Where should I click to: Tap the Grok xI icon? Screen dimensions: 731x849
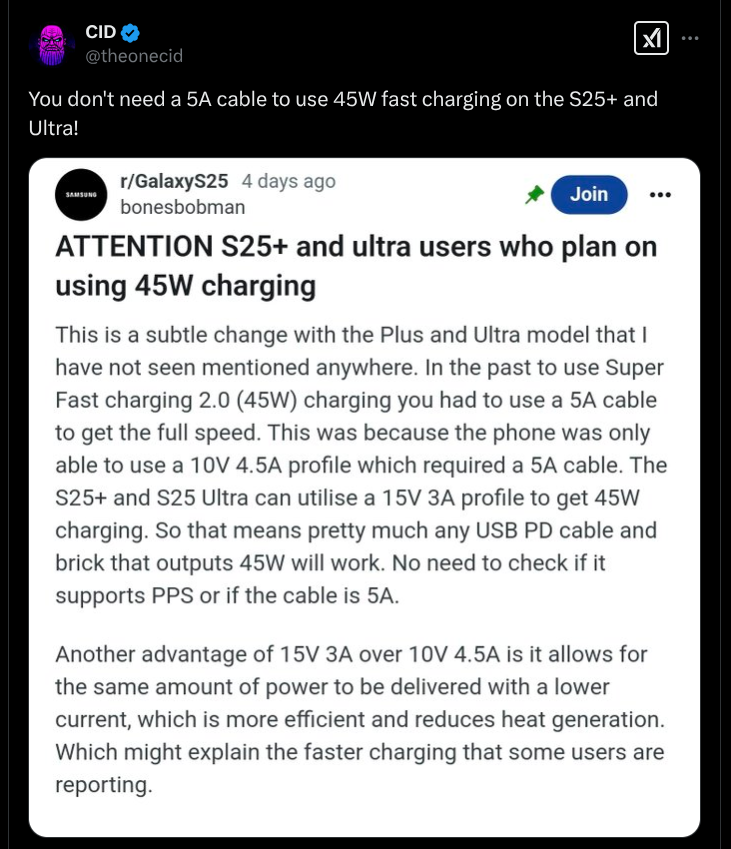651,38
